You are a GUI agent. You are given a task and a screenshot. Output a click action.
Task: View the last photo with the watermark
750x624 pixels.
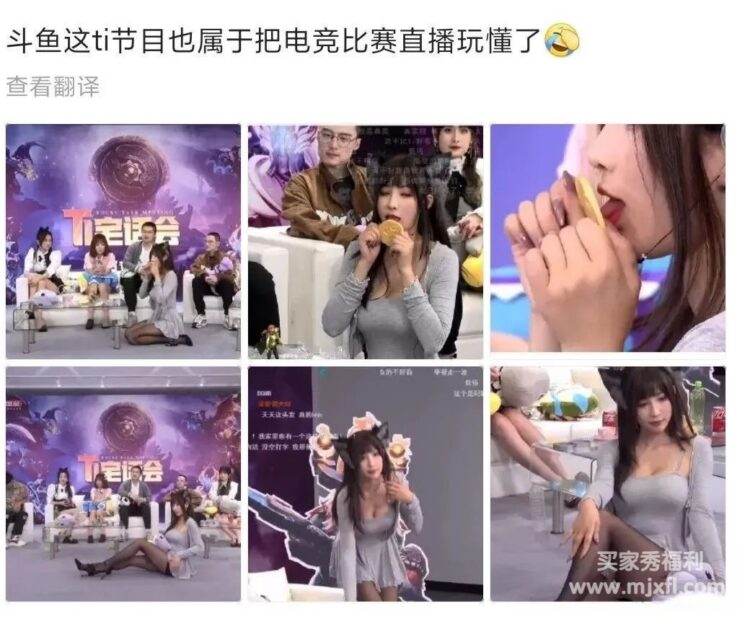[x=607, y=483]
